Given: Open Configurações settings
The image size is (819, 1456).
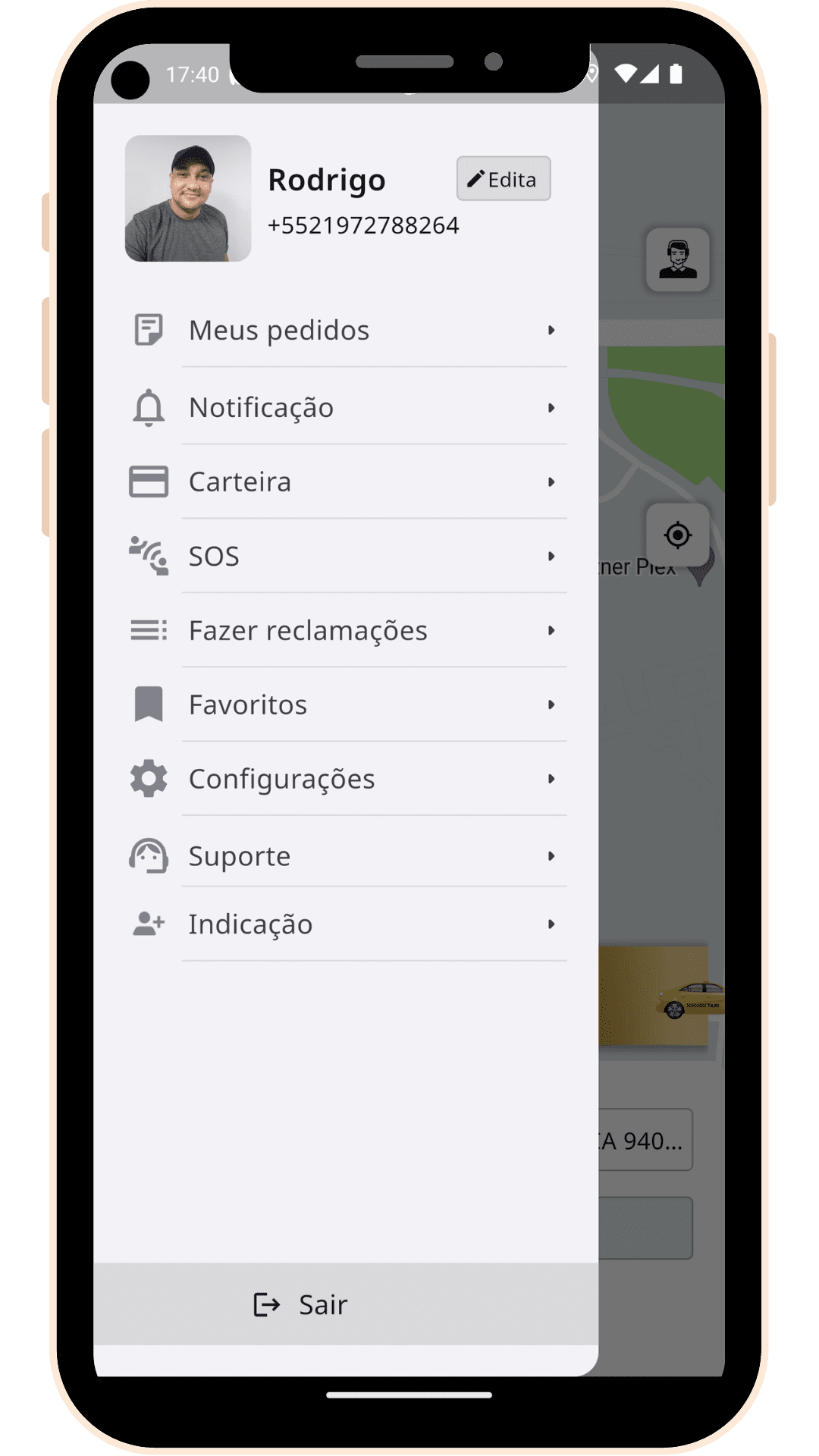Looking at the screenshot, I should [x=346, y=779].
